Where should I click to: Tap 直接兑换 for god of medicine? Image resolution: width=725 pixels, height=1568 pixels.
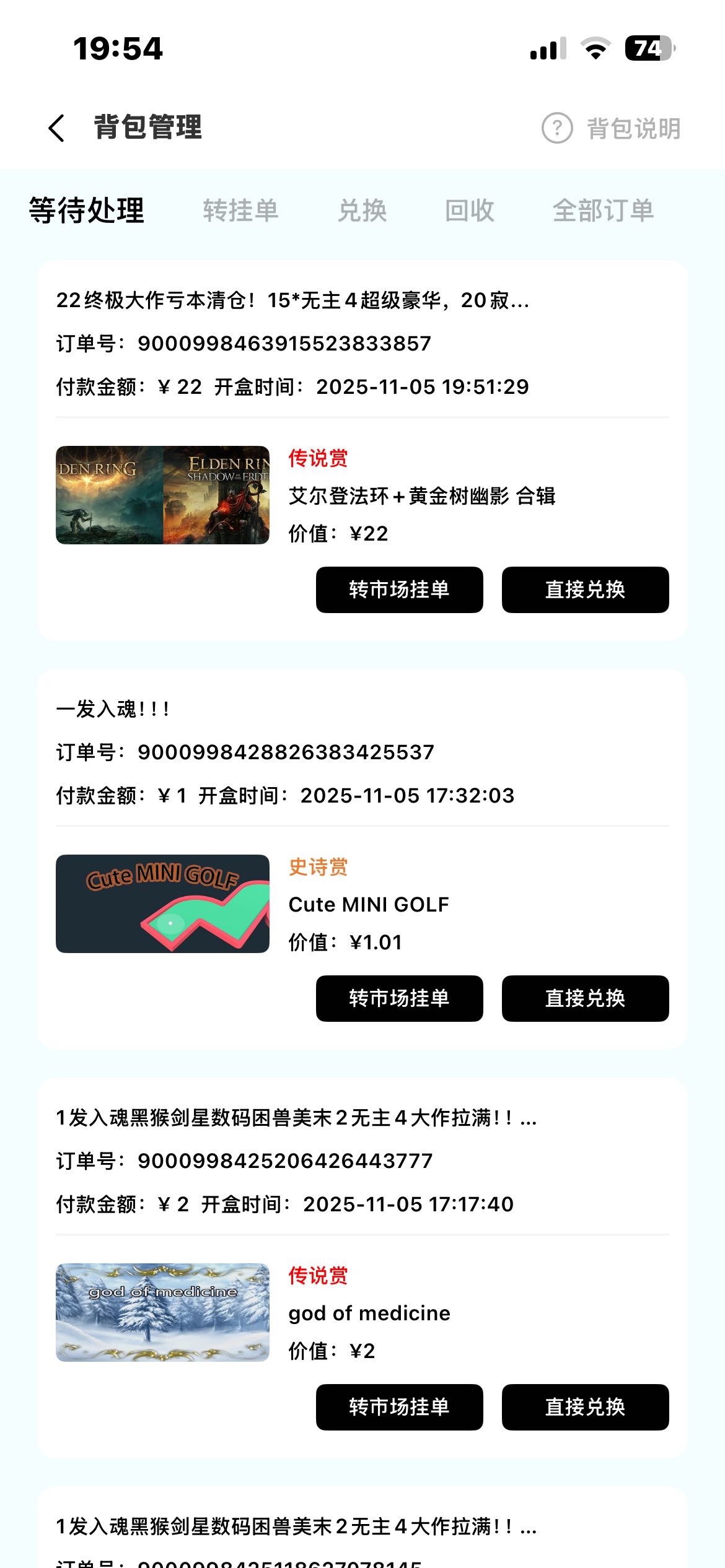coord(585,1407)
